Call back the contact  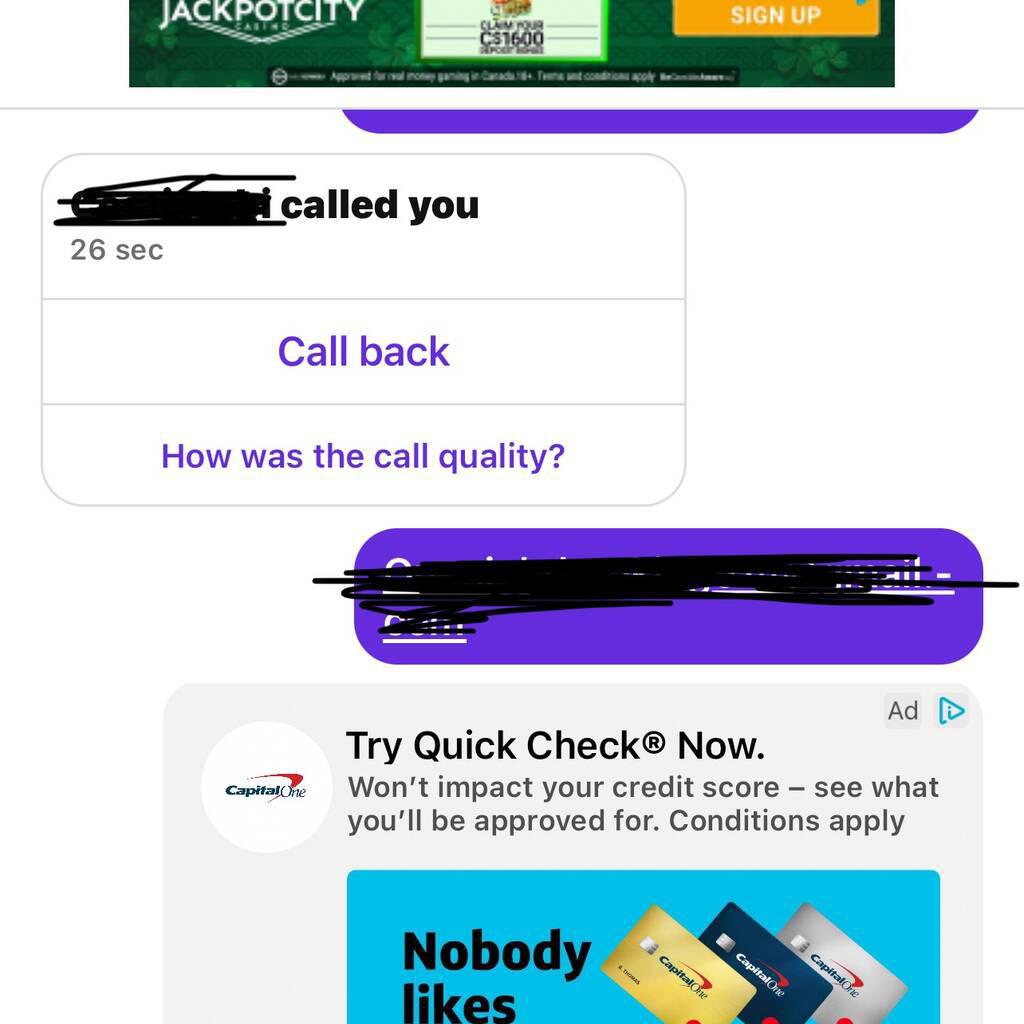tap(363, 352)
